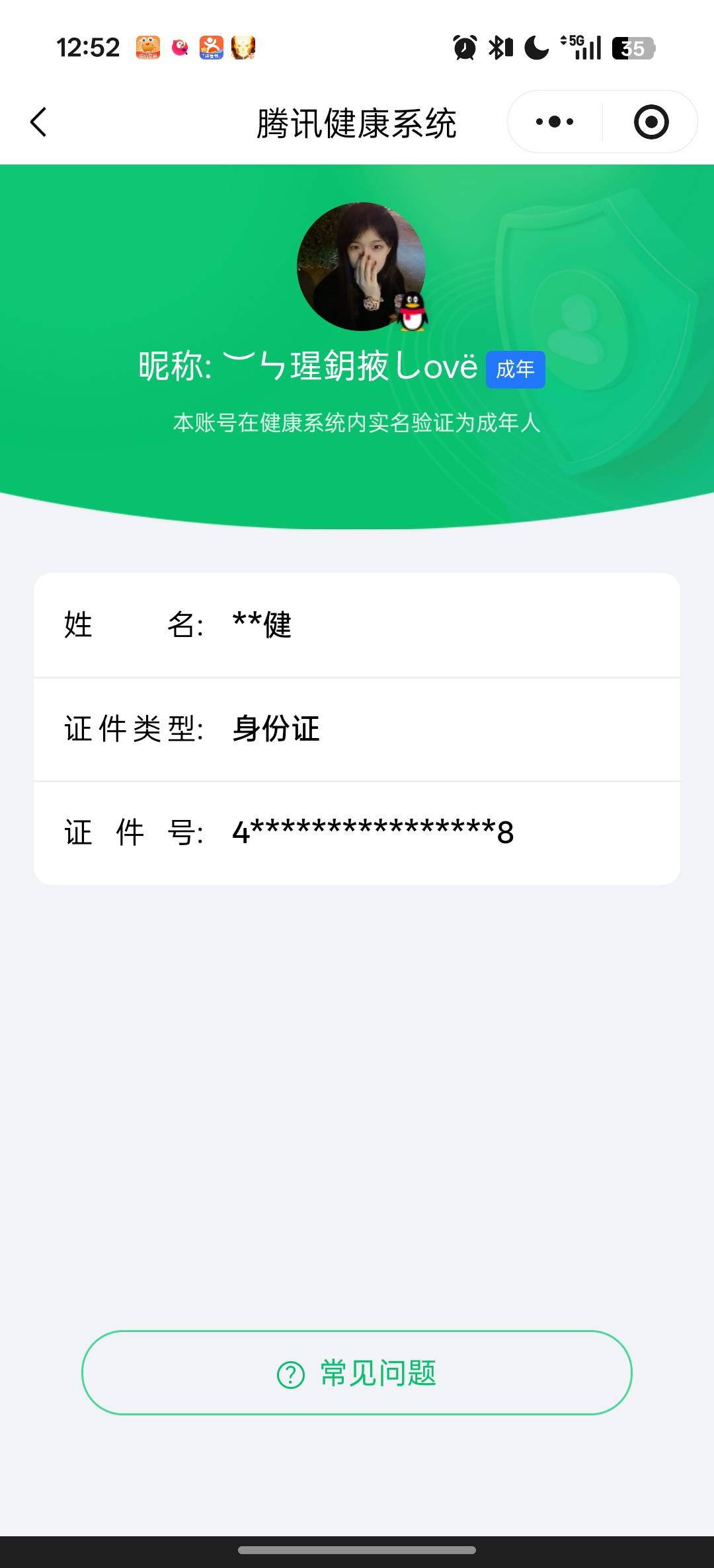This screenshot has height=1568, width=714.
Task: Tap the 成年 adult verification badge
Action: (514, 370)
